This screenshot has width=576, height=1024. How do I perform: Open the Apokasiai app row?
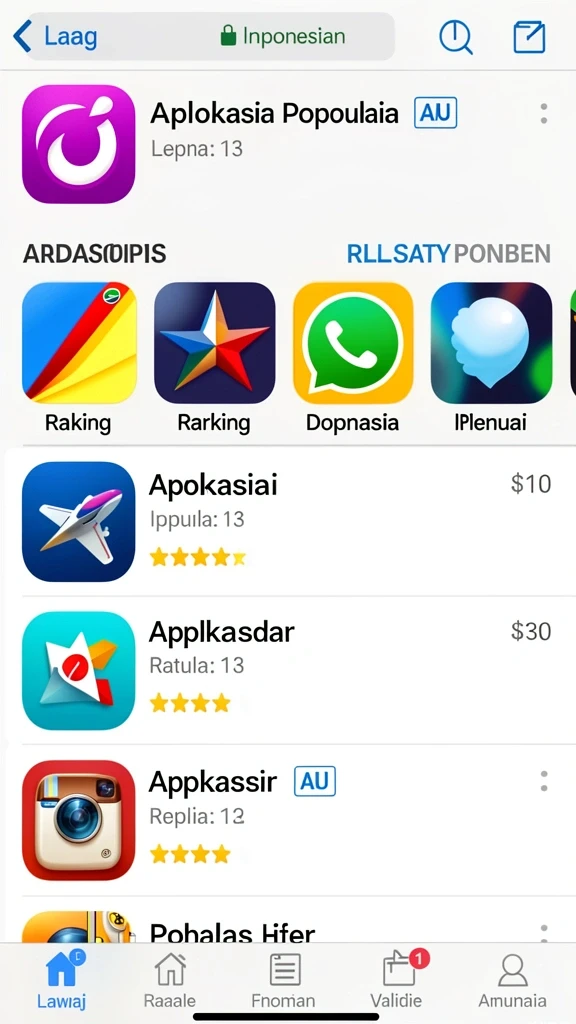(x=287, y=521)
